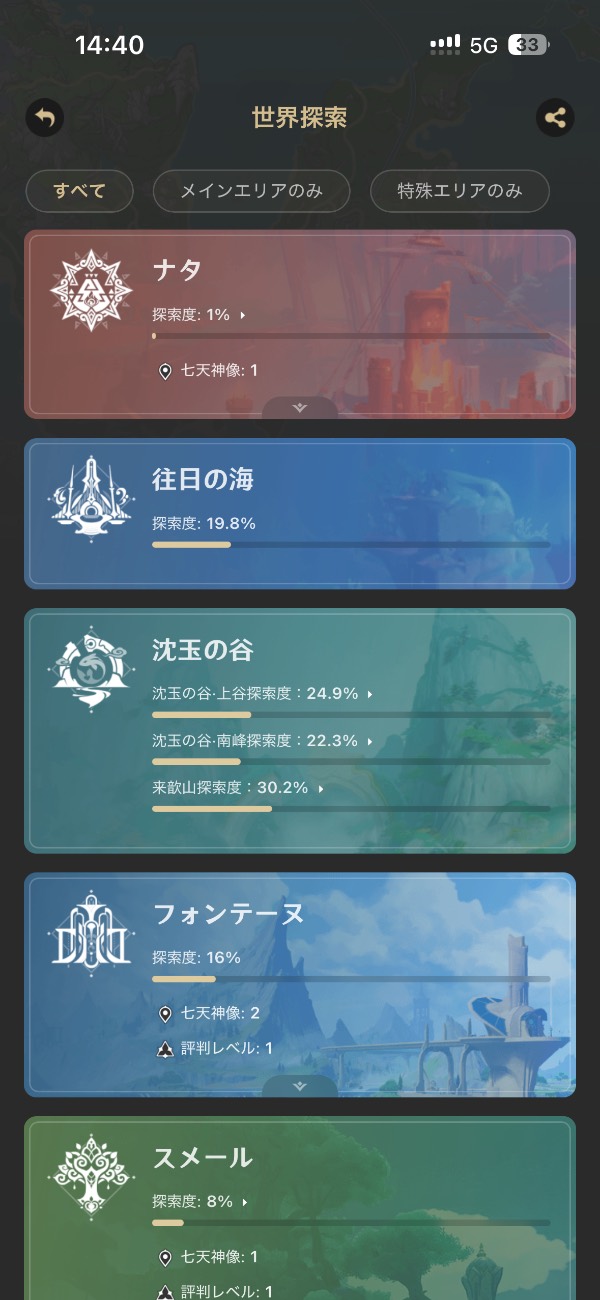
Task: Switch to メインエリアのみ tab
Action: click(x=251, y=191)
